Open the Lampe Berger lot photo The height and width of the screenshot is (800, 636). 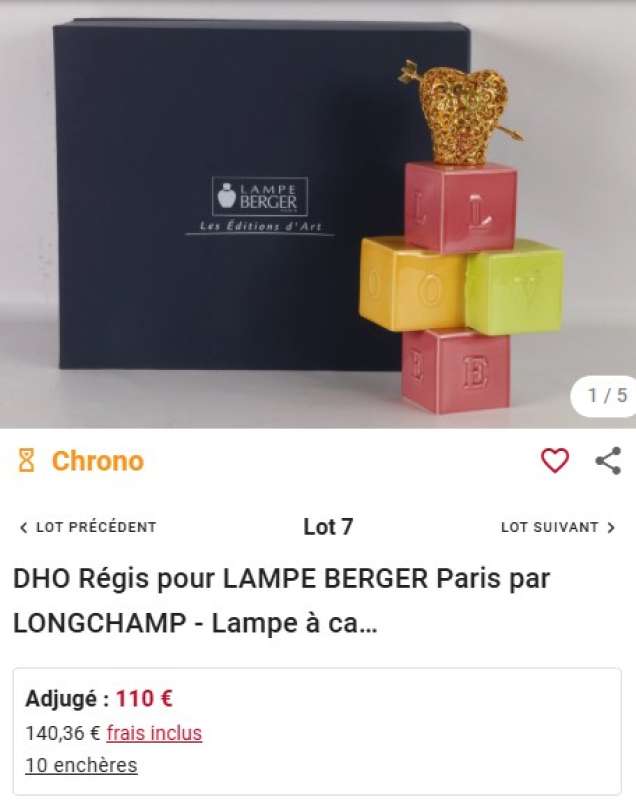tap(318, 214)
